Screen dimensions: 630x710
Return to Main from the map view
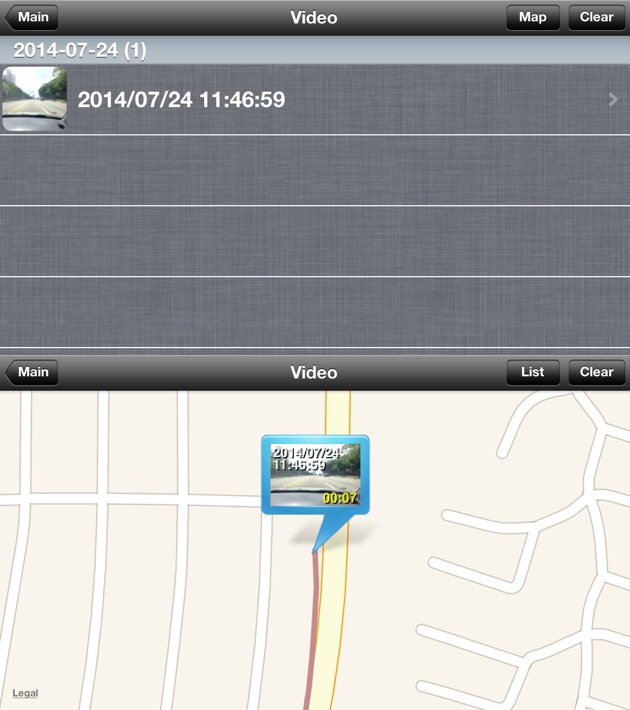[x=32, y=372]
